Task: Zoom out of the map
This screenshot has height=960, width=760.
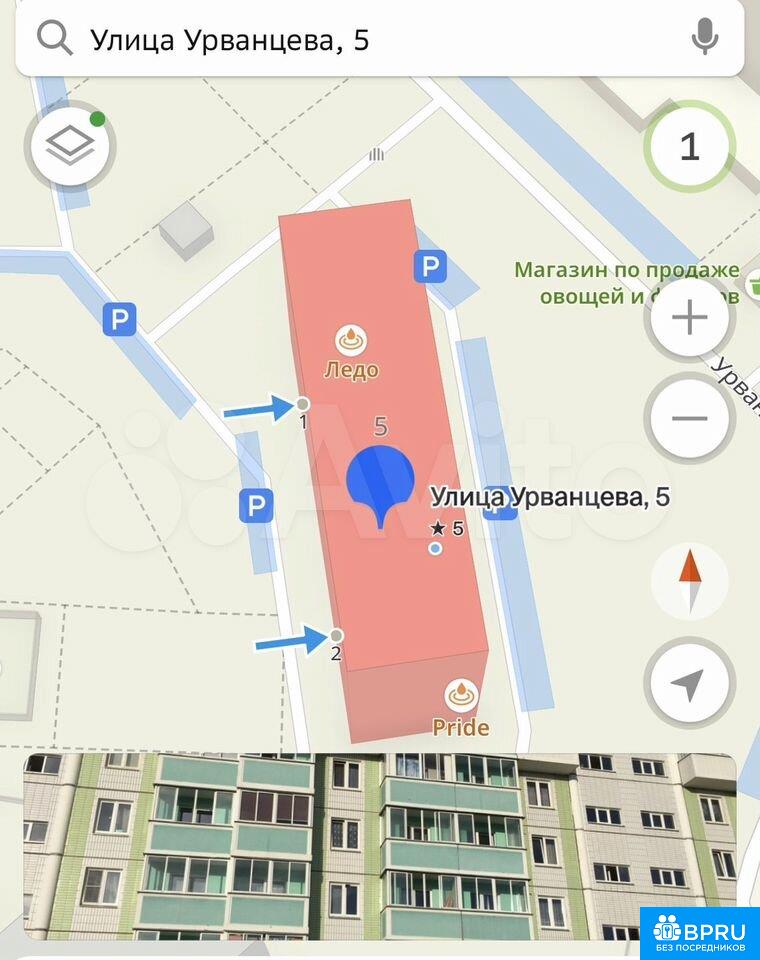Action: (x=689, y=418)
